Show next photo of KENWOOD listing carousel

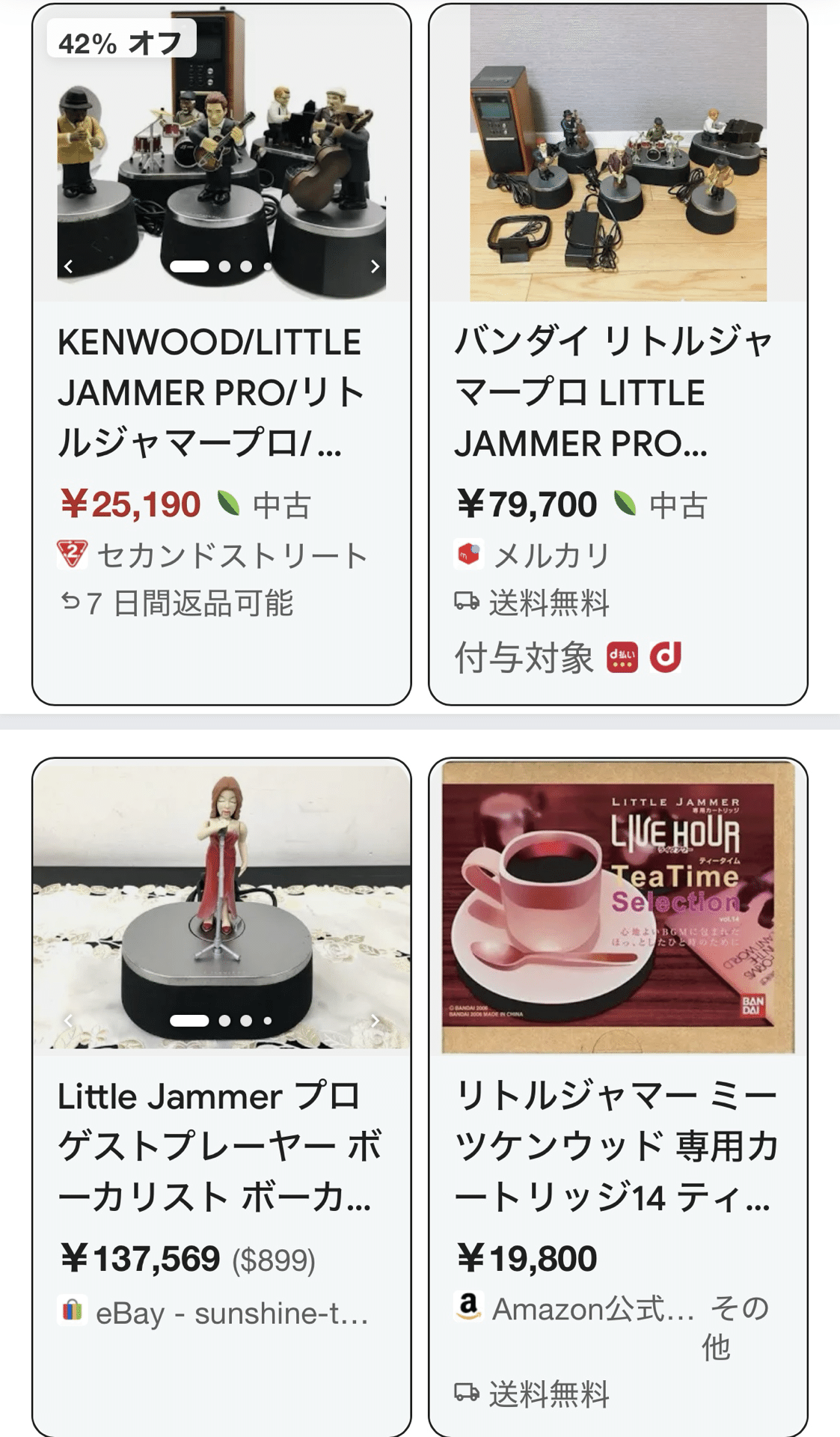(374, 265)
